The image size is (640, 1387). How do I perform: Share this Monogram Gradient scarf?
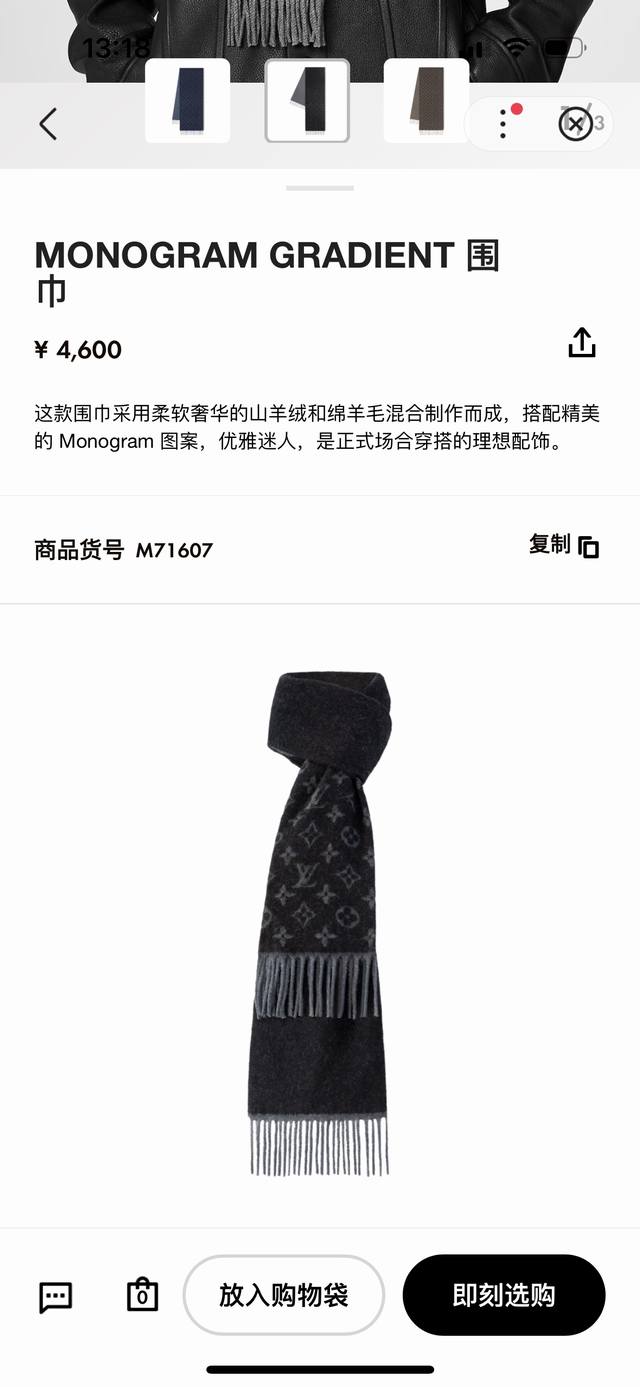581,342
